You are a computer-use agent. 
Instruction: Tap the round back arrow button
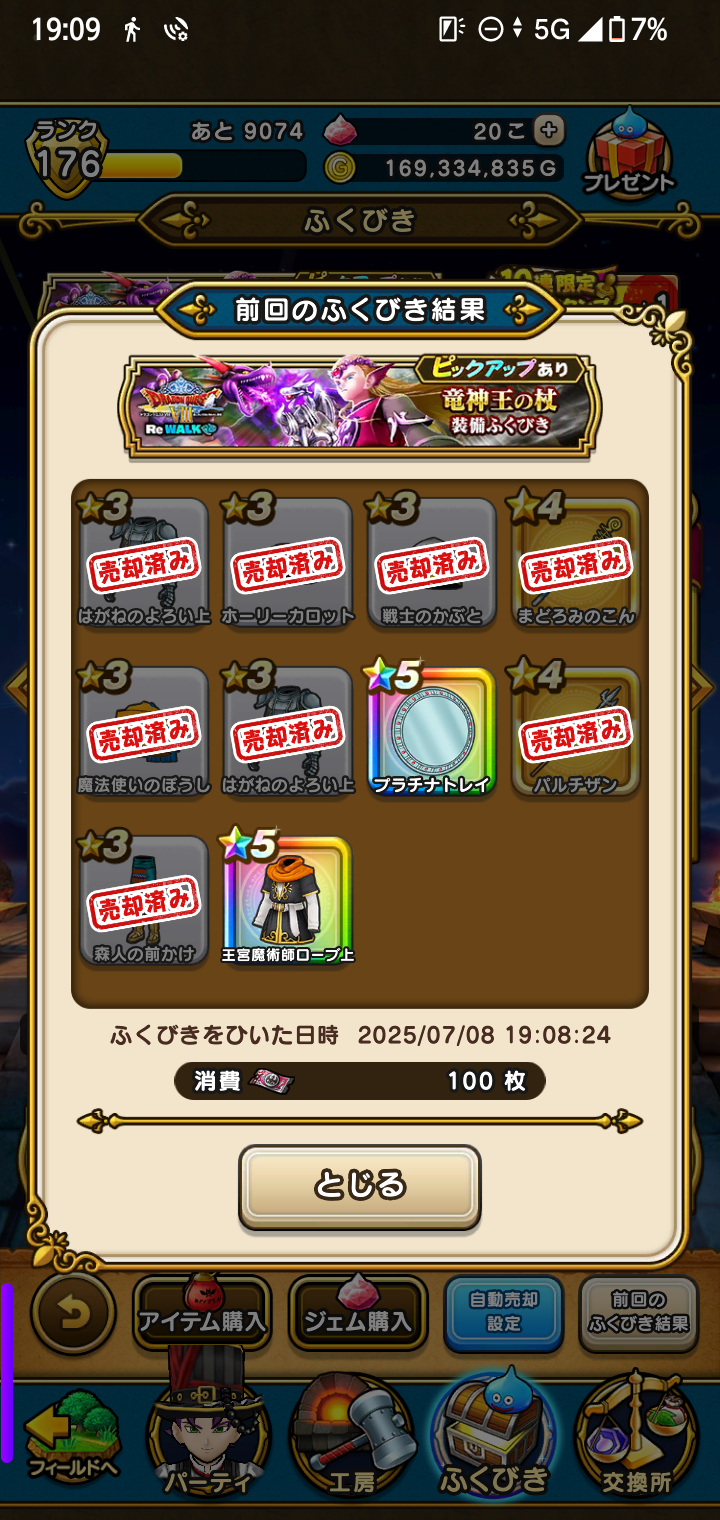[x=73, y=1312]
